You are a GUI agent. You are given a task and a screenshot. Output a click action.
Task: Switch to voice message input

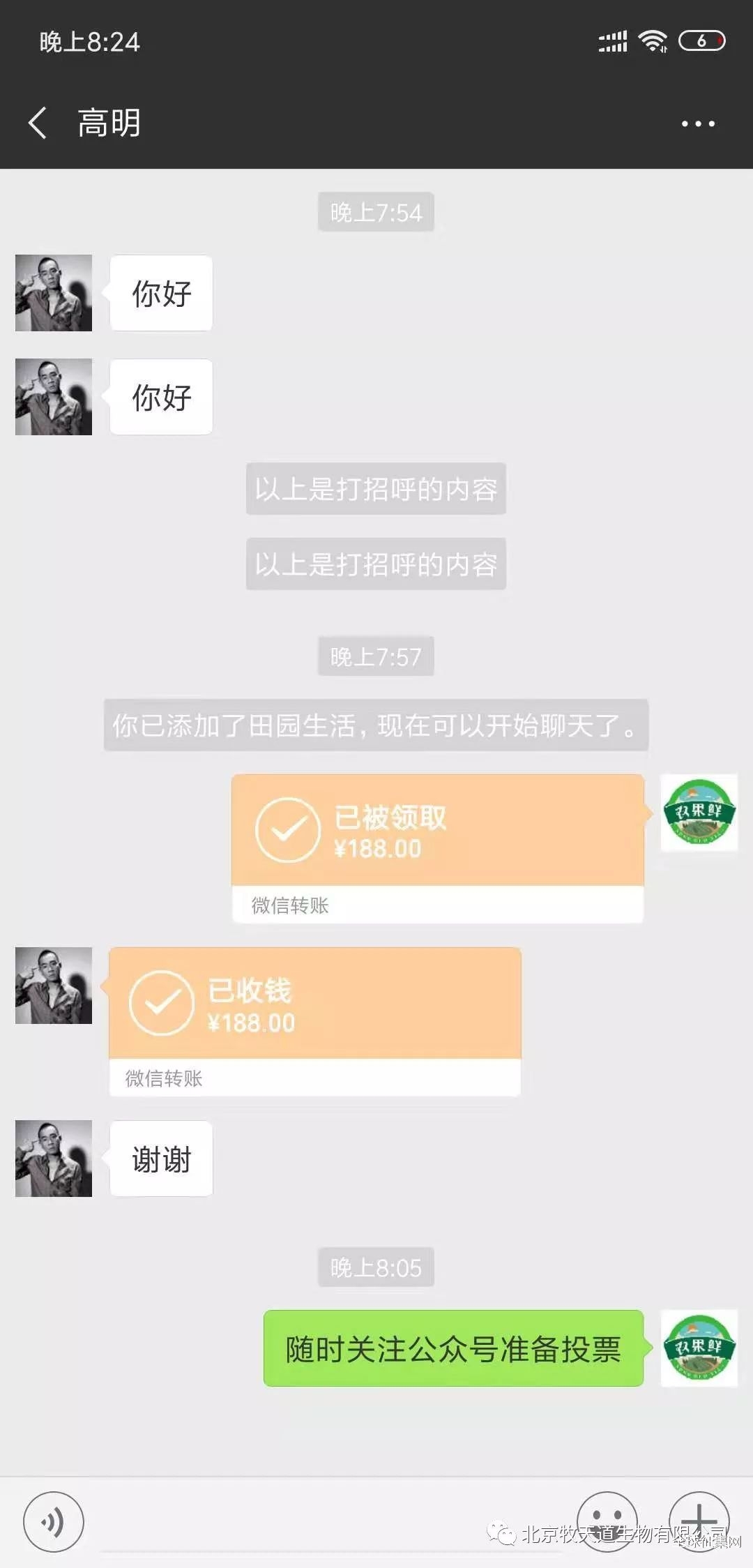(x=53, y=1521)
